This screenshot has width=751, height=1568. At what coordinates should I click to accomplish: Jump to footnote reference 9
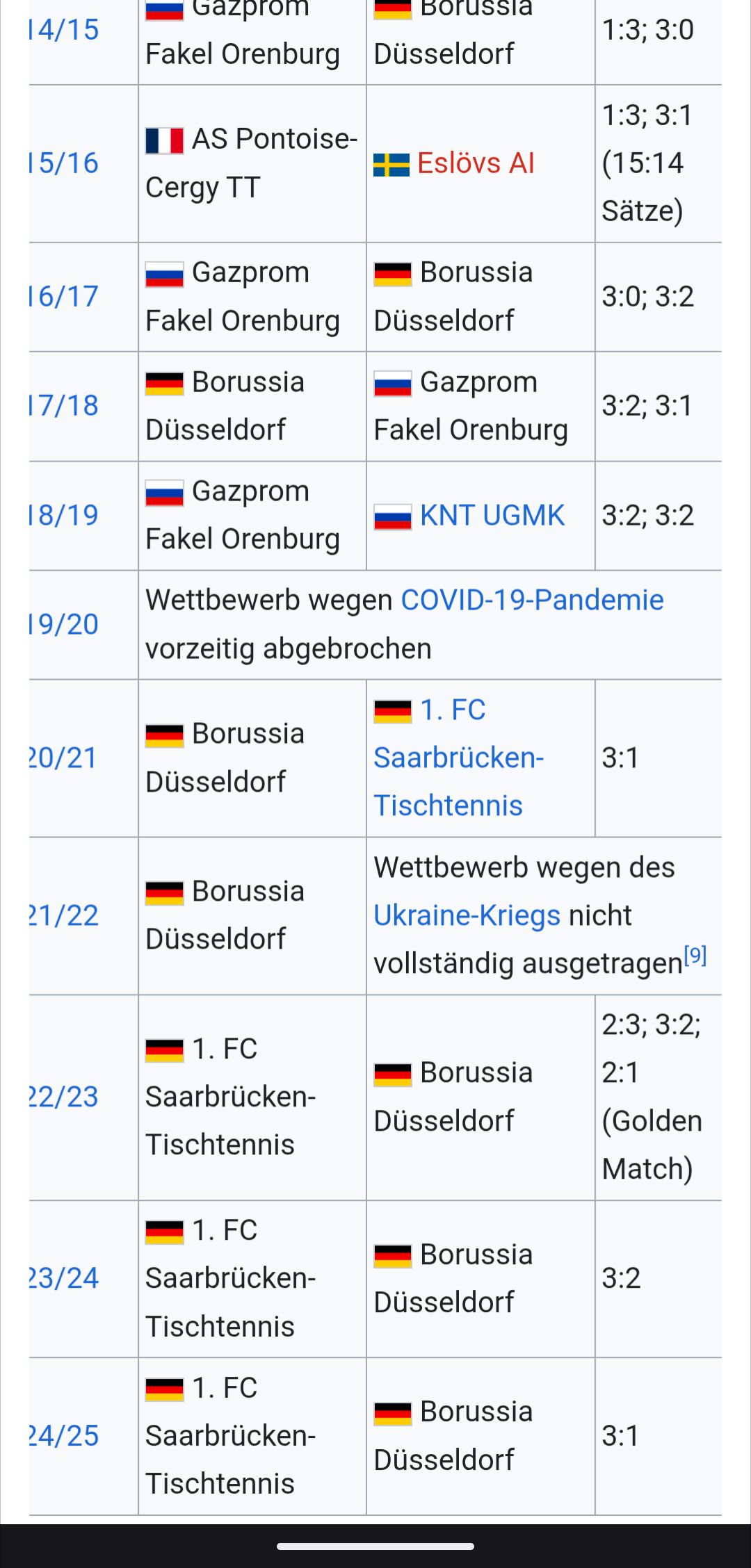click(x=695, y=956)
